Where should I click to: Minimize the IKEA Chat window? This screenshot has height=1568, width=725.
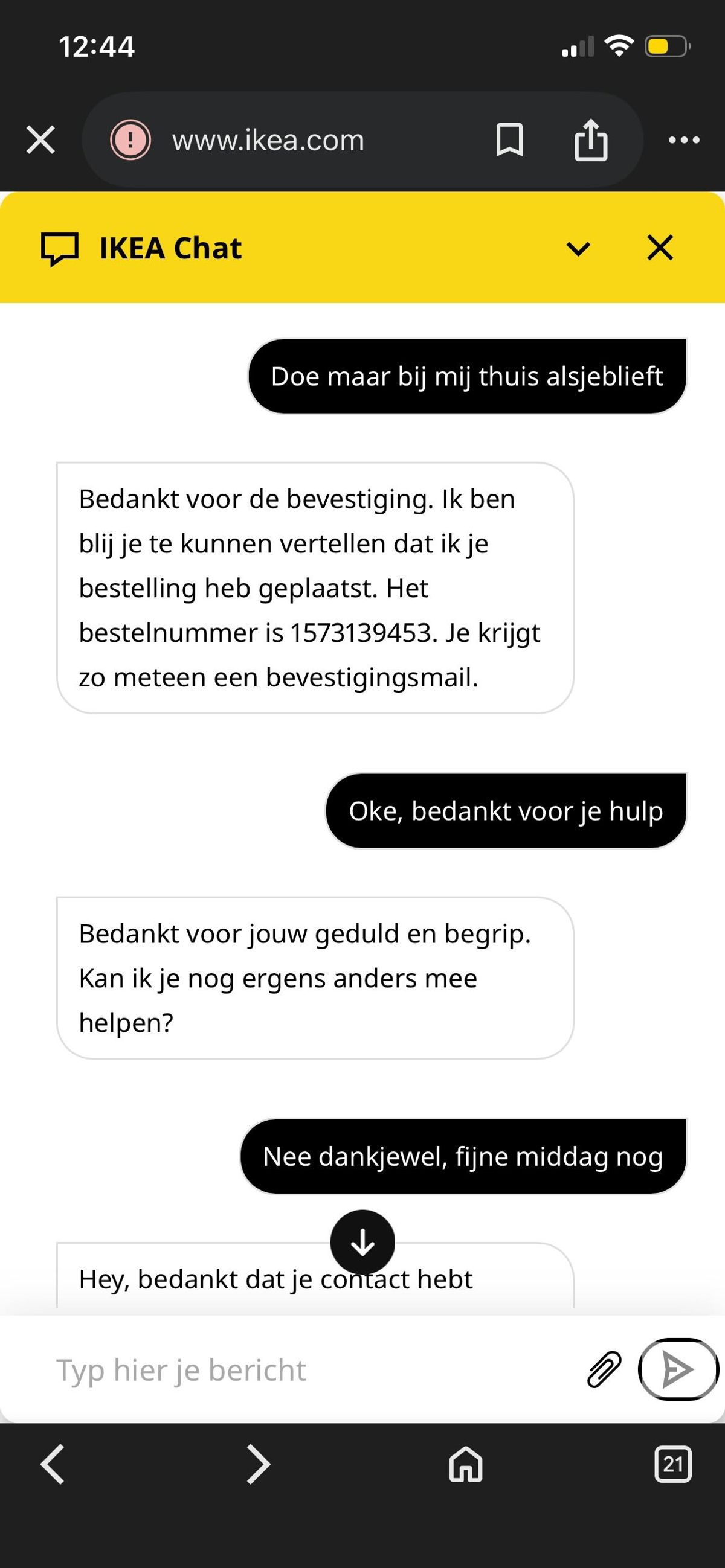pyautogui.click(x=578, y=248)
